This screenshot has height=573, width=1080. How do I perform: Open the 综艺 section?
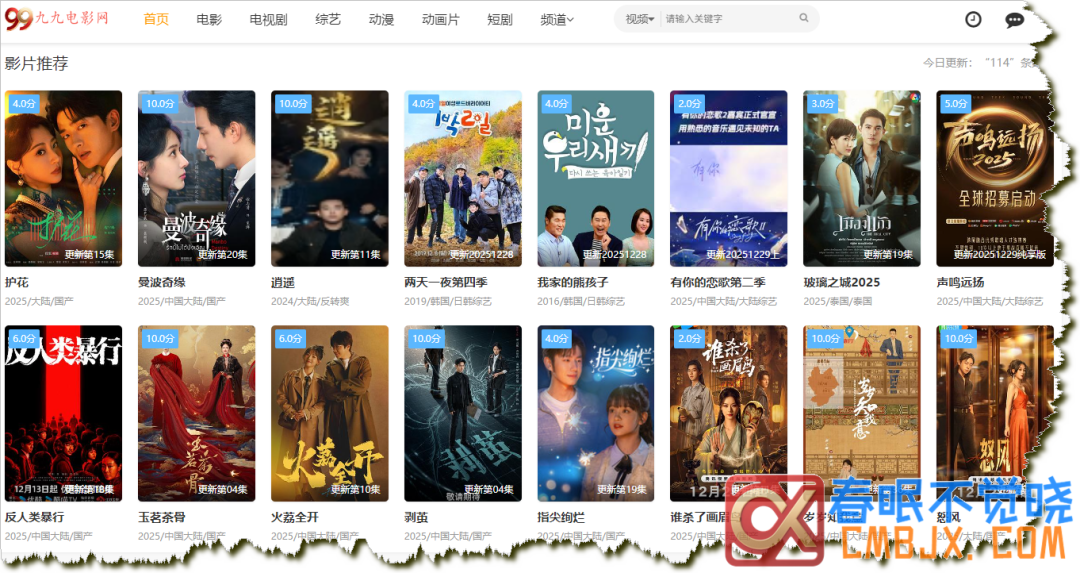[328, 19]
